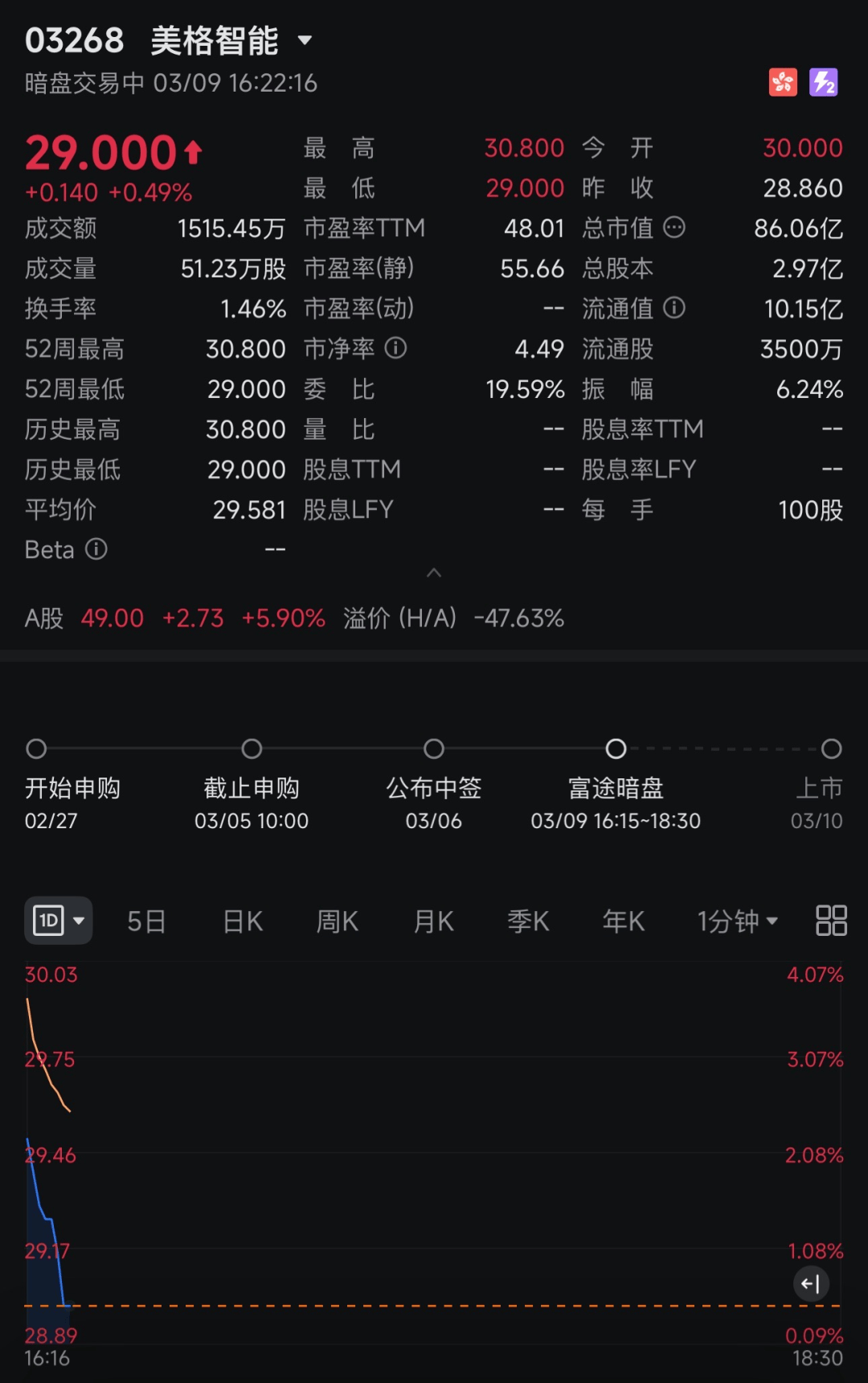Tap the chart collapse arrow button
This screenshot has width=868, height=1383.
[810, 1284]
